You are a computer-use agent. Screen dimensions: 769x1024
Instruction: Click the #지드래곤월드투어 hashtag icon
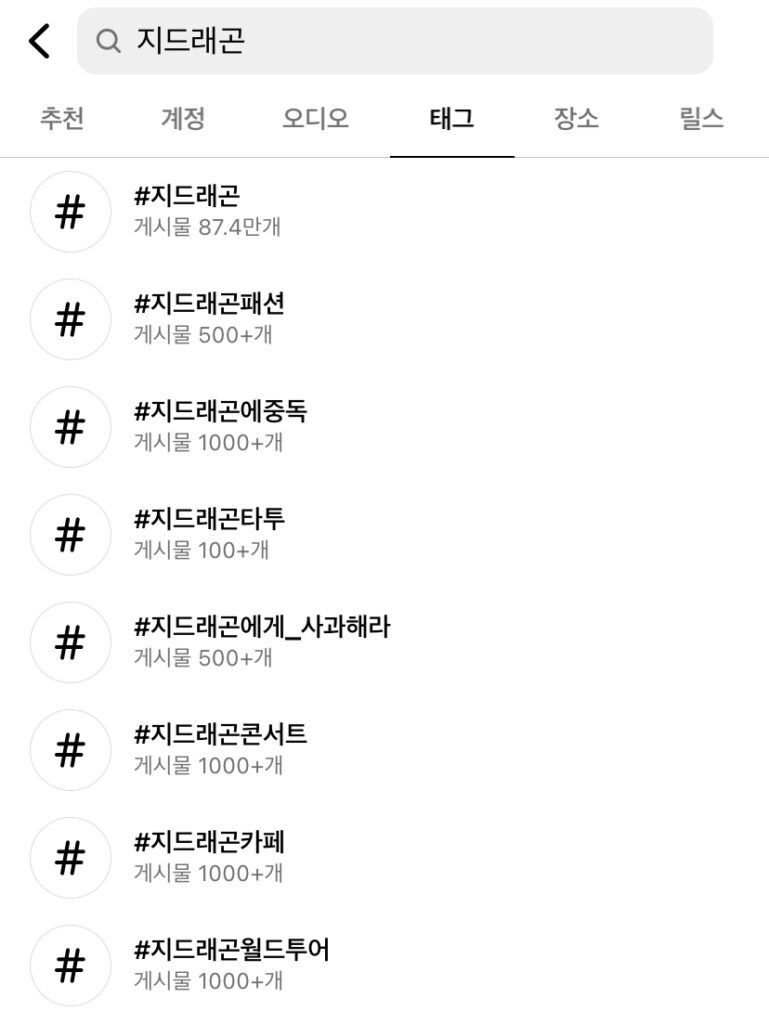(70, 966)
